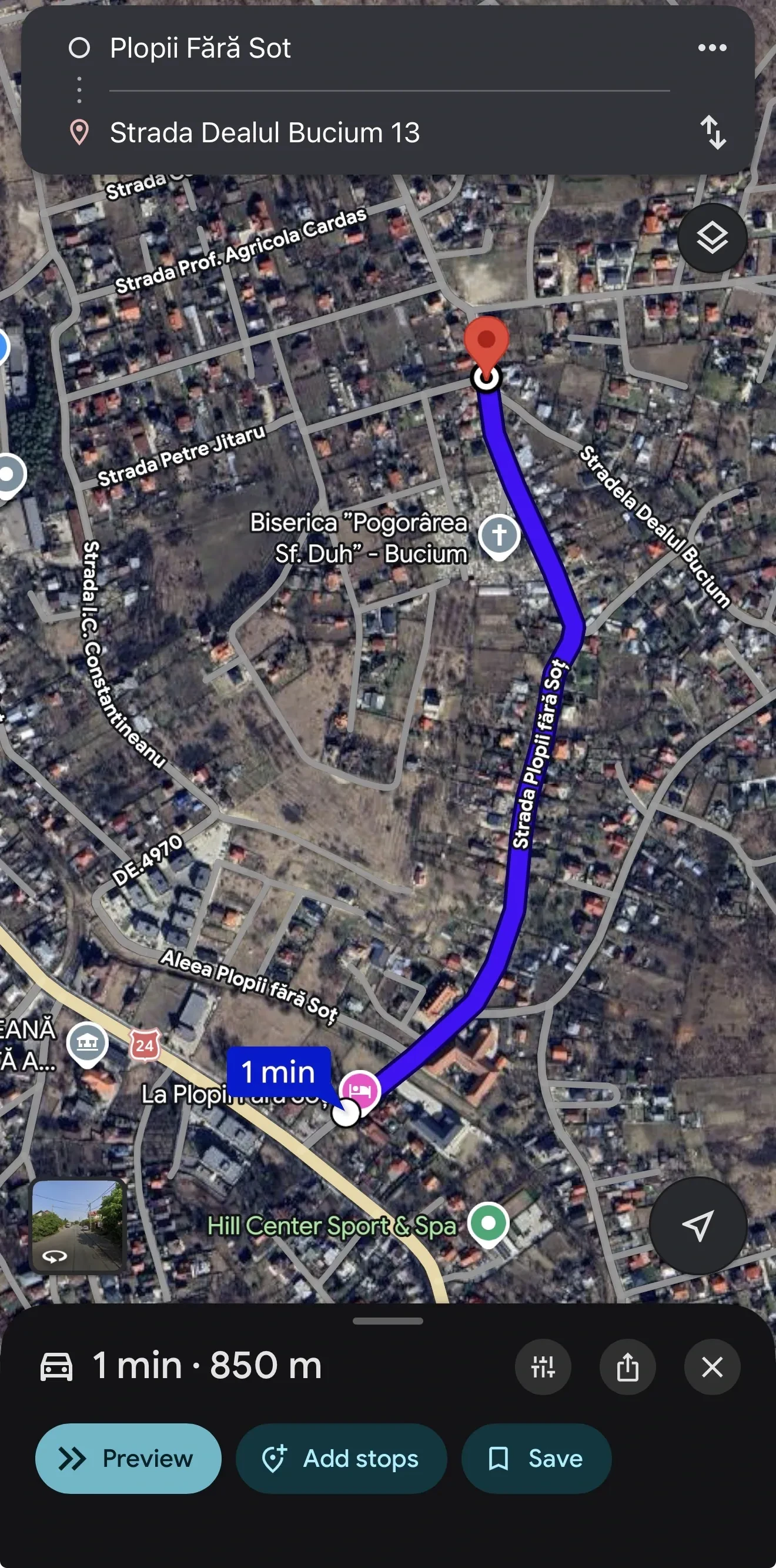The height and width of the screenshot is (1568, 776).
Task: Edit the starting point Plopii Fără Sot
Action: coord(201,48)
